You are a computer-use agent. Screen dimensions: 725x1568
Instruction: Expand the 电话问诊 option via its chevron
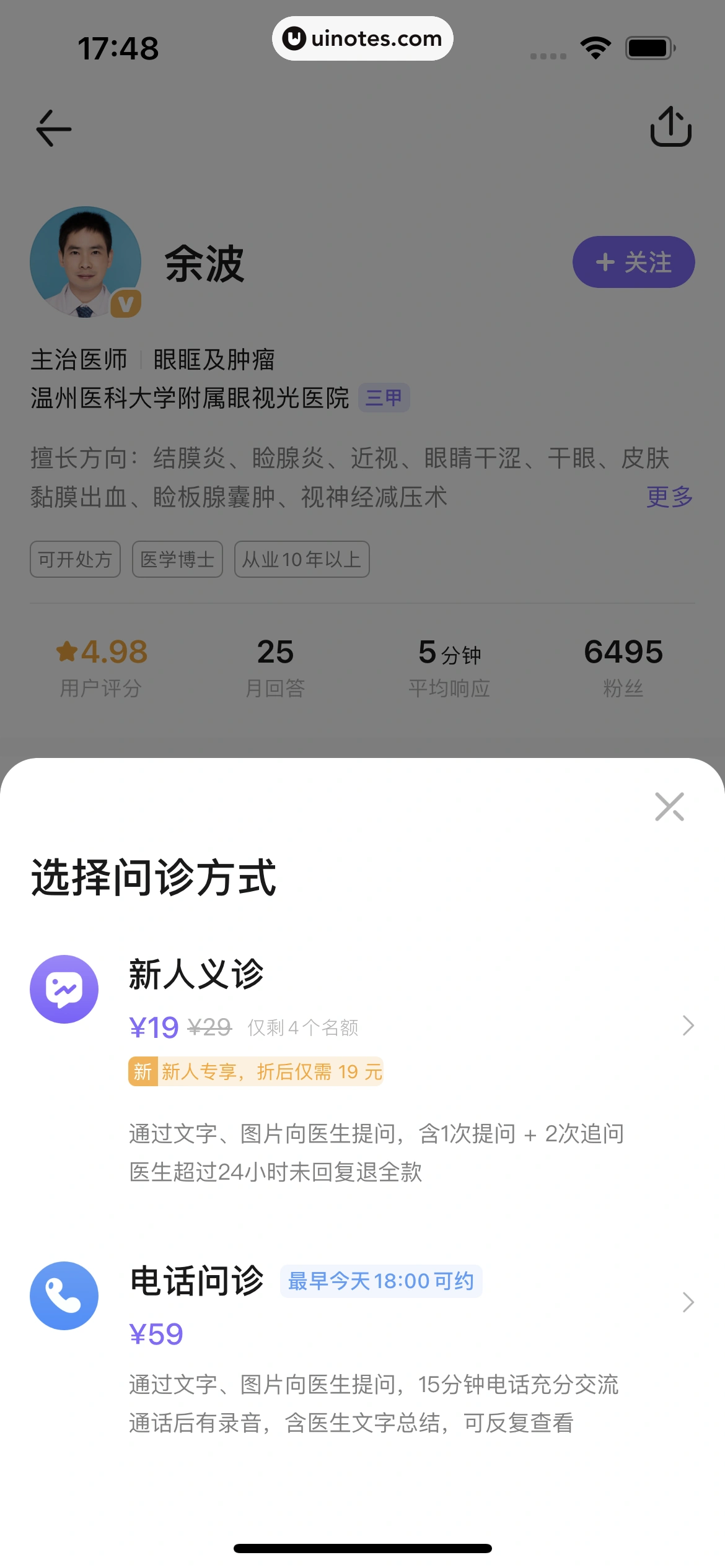click(688, 1302)
